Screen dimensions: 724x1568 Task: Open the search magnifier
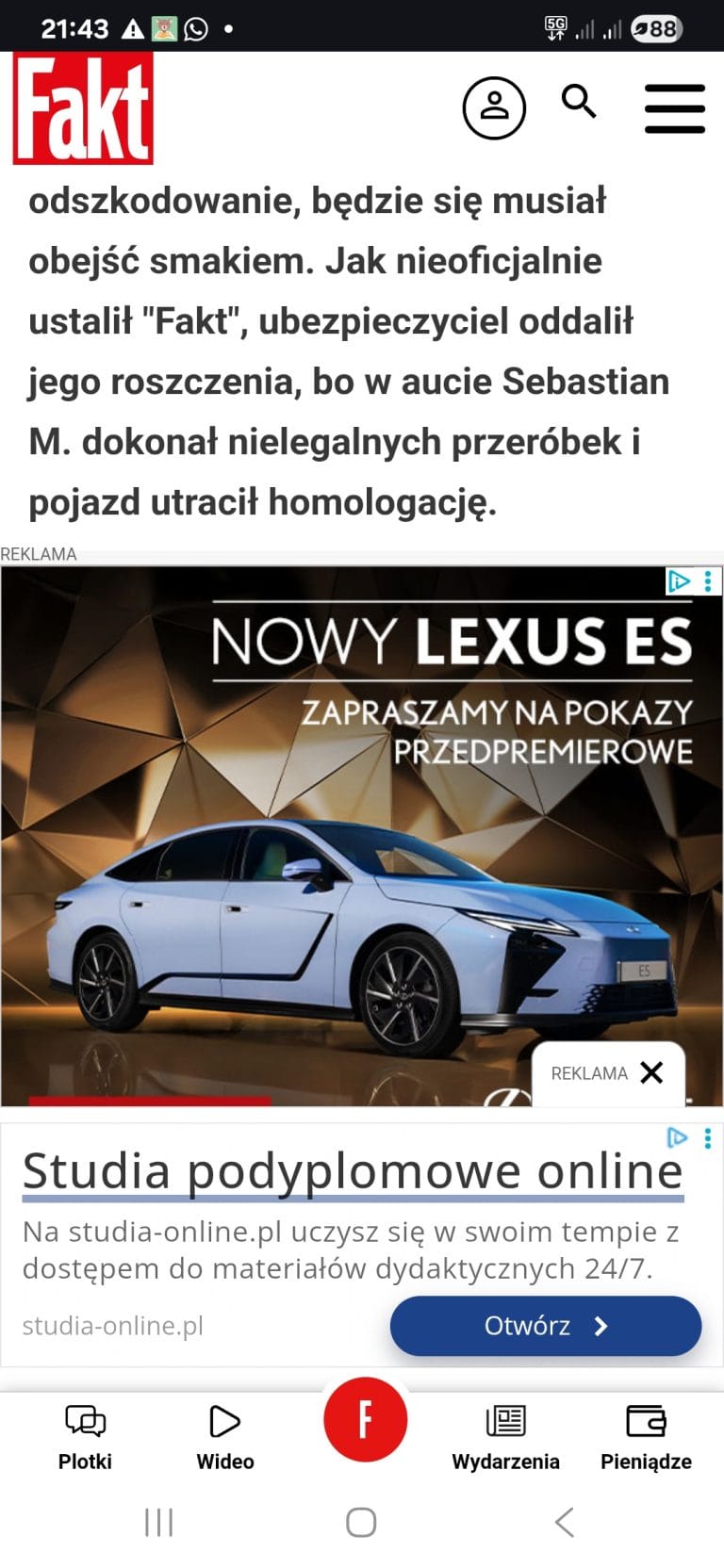pos(579,100)
